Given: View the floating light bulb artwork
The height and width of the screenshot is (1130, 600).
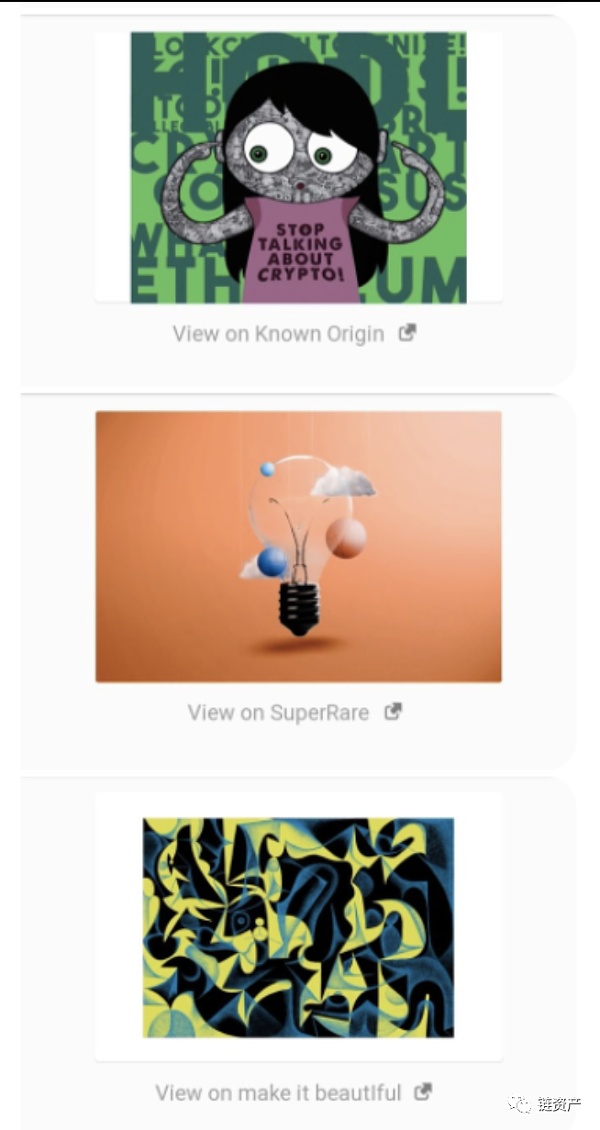Looking at the screenshot, I should [298, 546].
